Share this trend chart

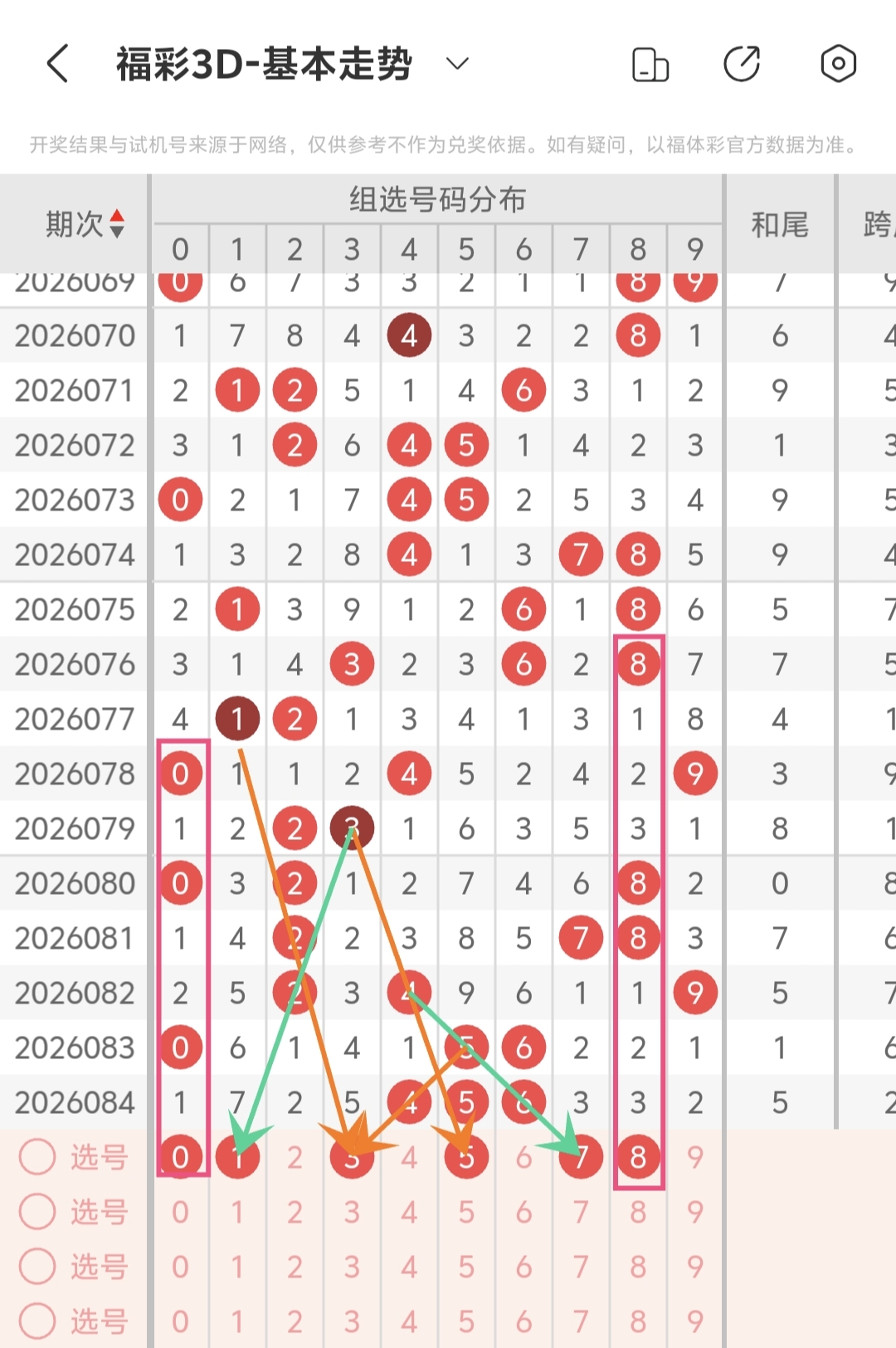pyautogui.click(x=742, y=65)
